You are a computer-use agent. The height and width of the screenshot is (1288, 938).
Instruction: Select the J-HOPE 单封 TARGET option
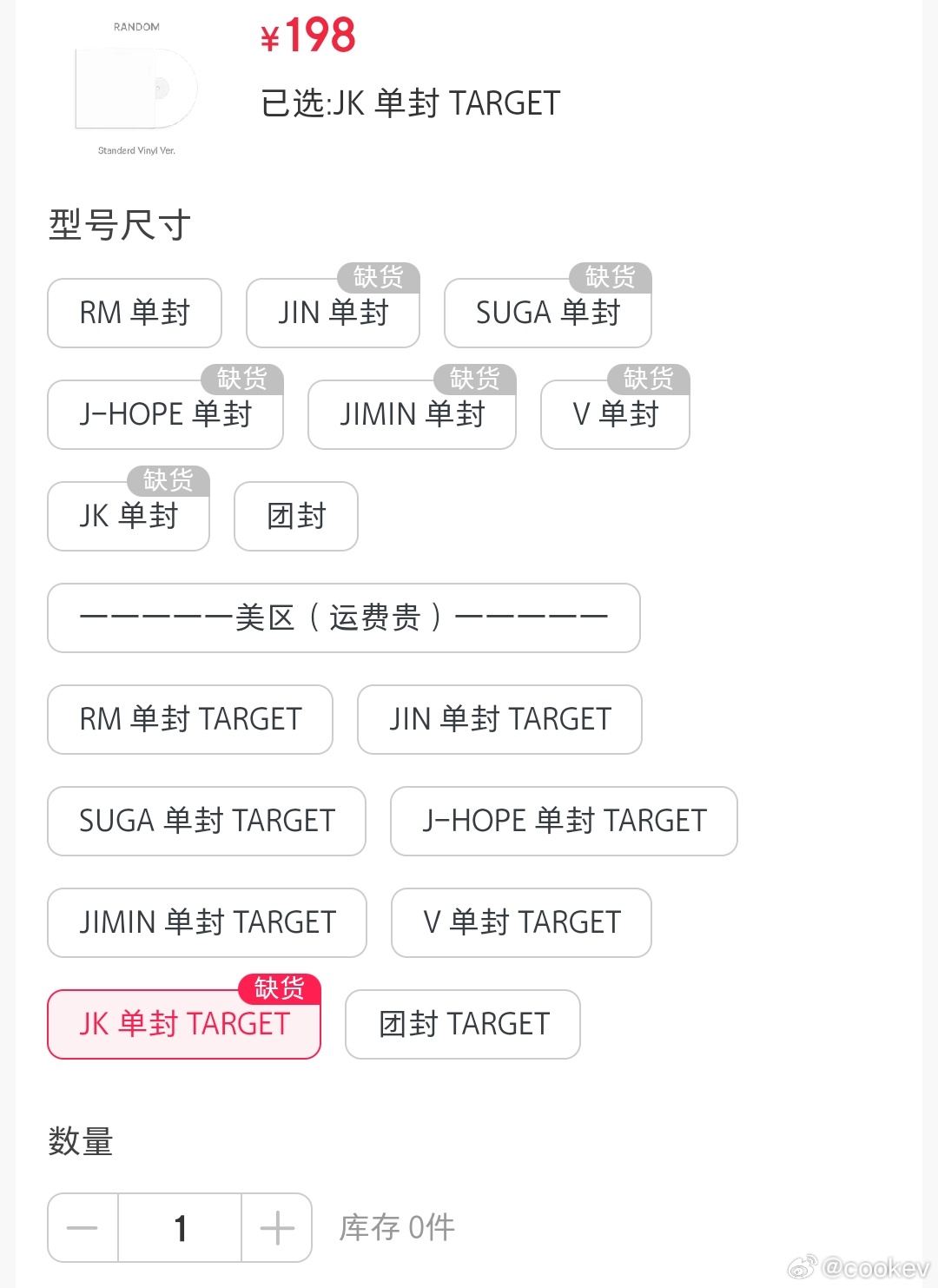coord(563,821)
